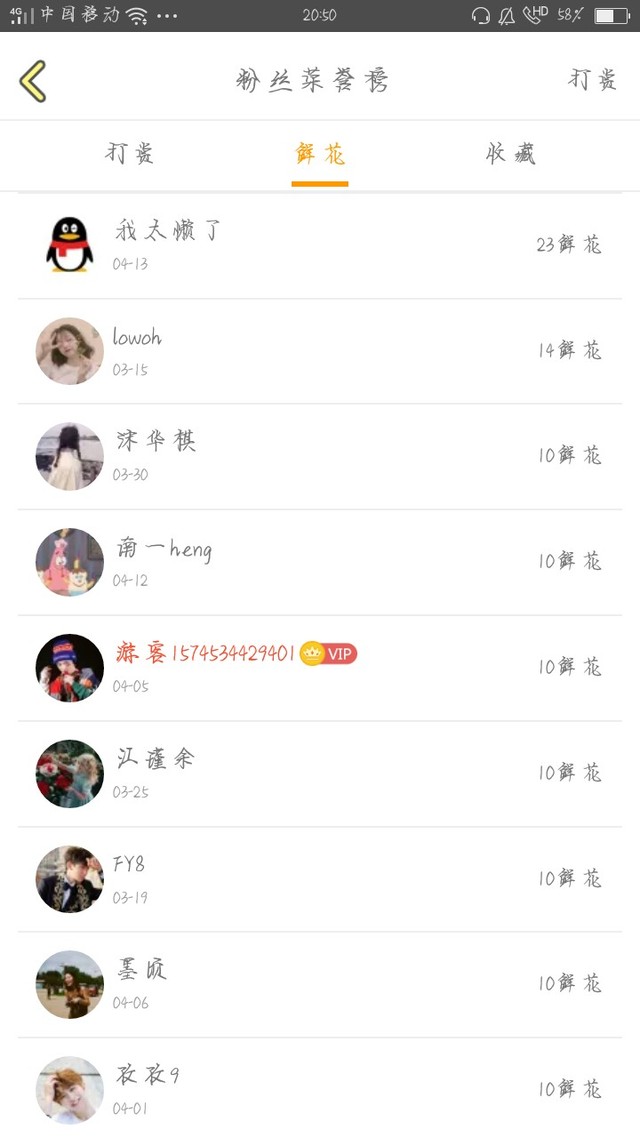
Task: View the user 衣衣9
Action: point(320,1088)
